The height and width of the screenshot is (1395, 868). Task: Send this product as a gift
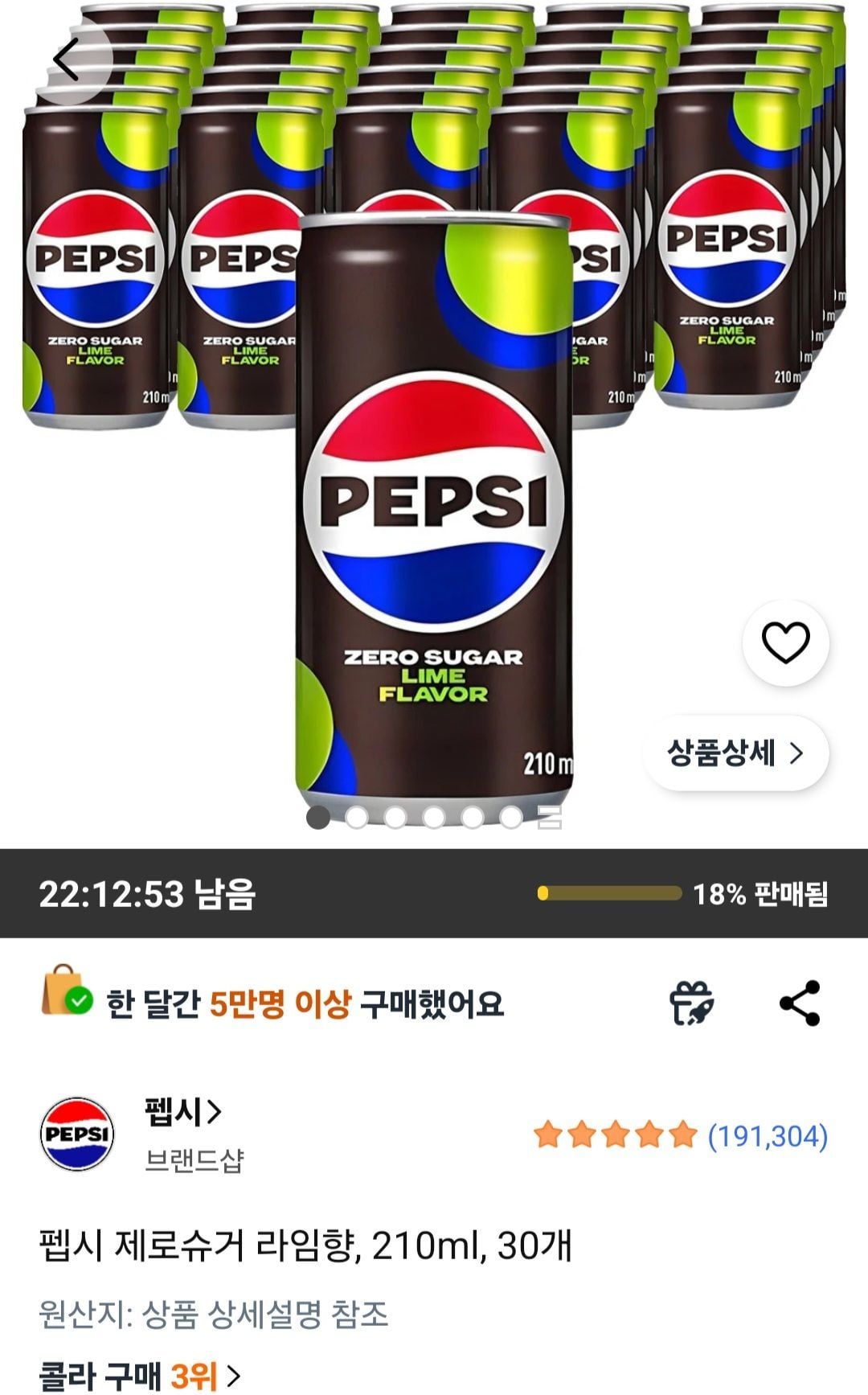click(691, 1003)
